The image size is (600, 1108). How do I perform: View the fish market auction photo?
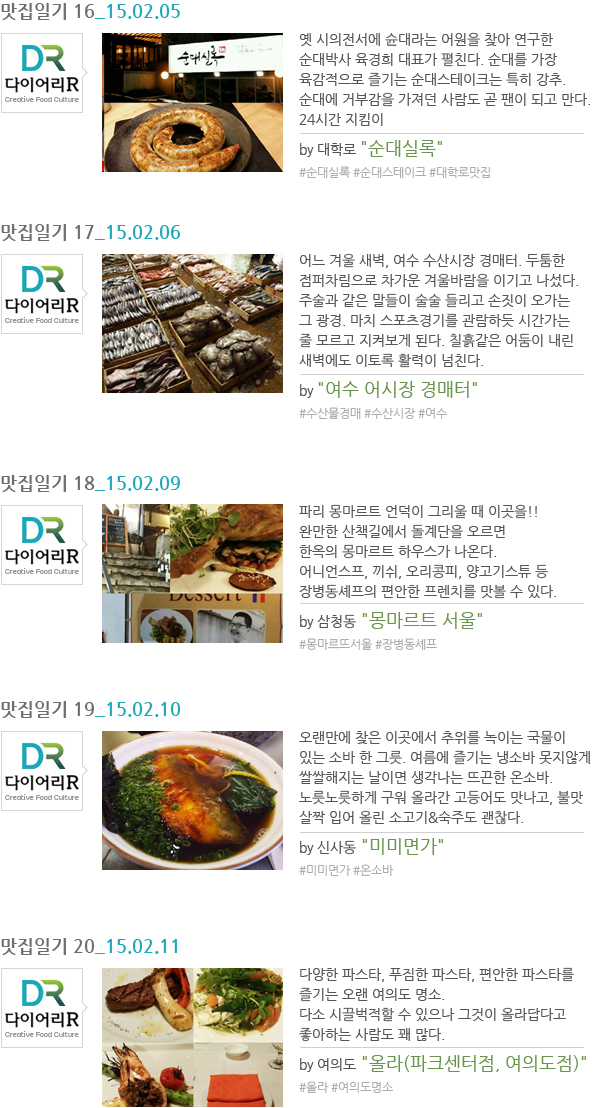192,323
